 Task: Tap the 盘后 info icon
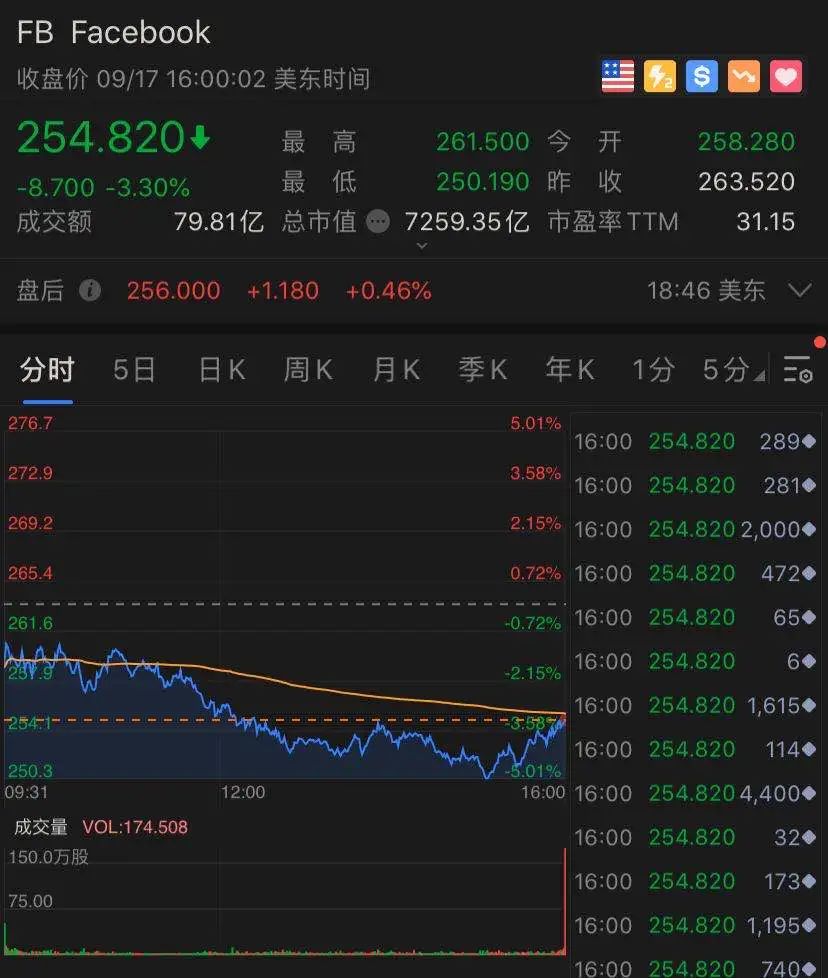pos(90,291)
